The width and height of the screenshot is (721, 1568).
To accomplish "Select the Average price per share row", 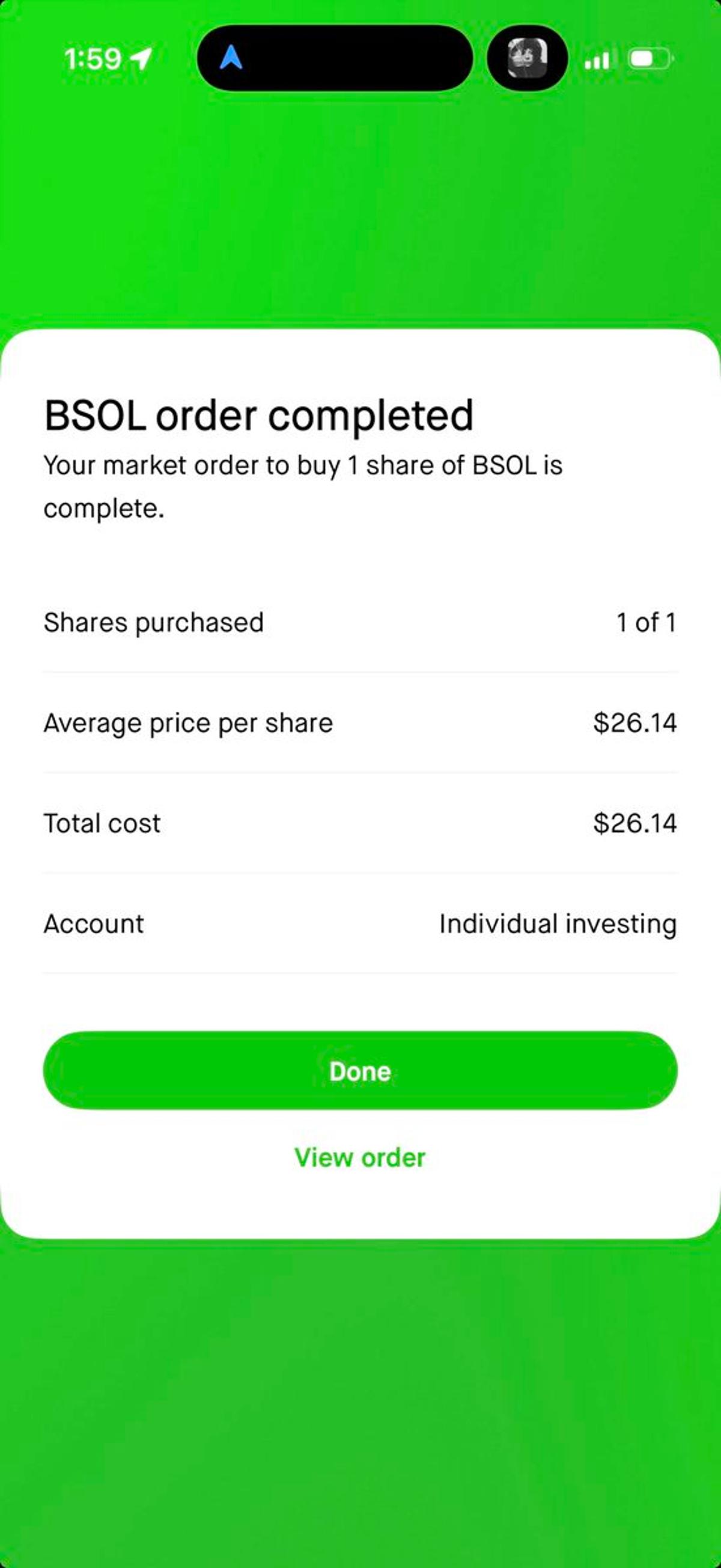I will (x=360, y=723).
